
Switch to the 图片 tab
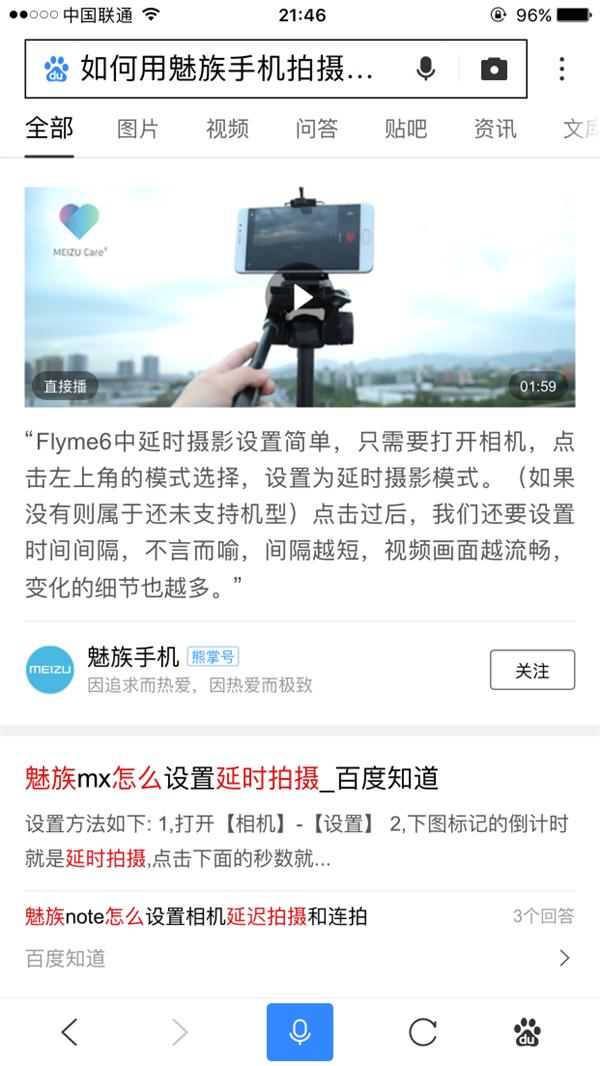click(x=137, y=128)
